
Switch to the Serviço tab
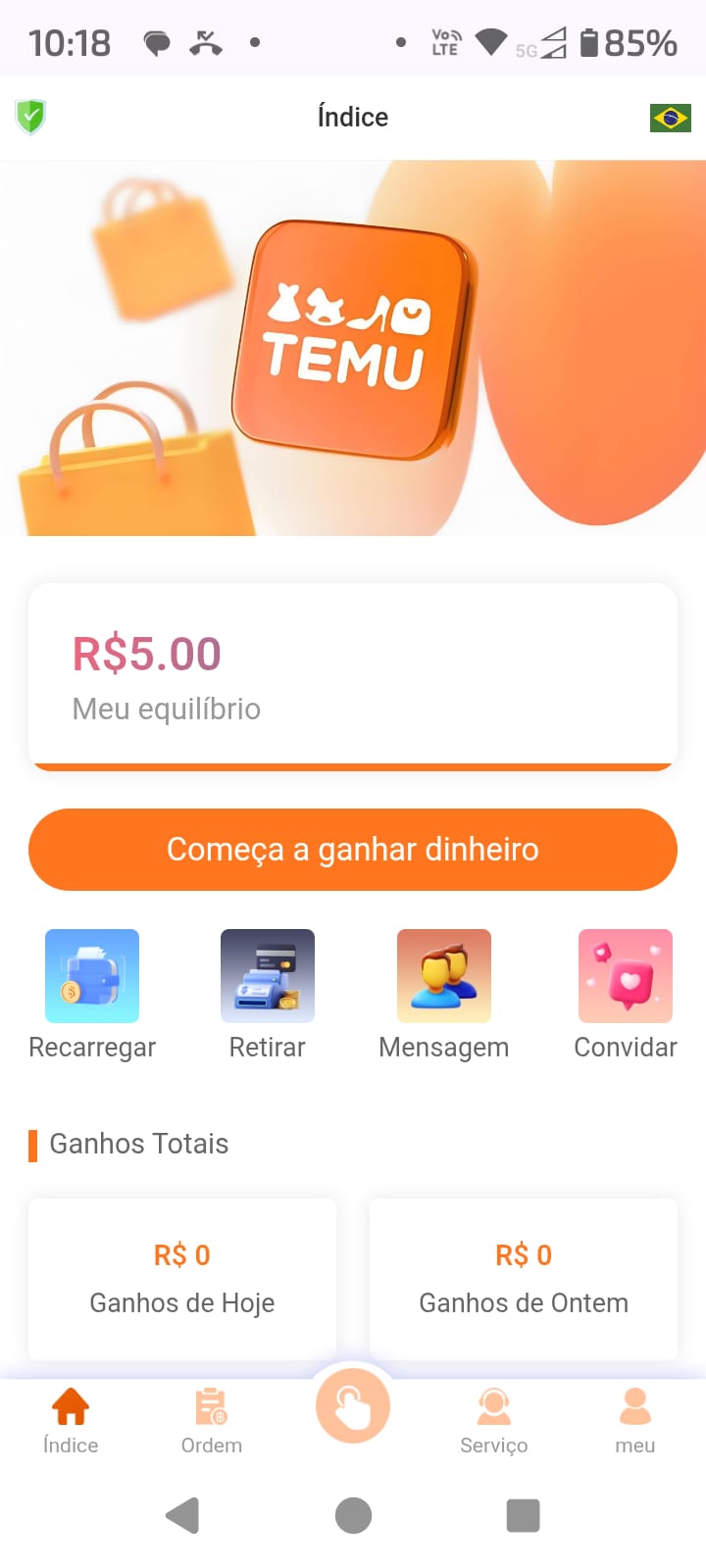tap(494, 1420)
